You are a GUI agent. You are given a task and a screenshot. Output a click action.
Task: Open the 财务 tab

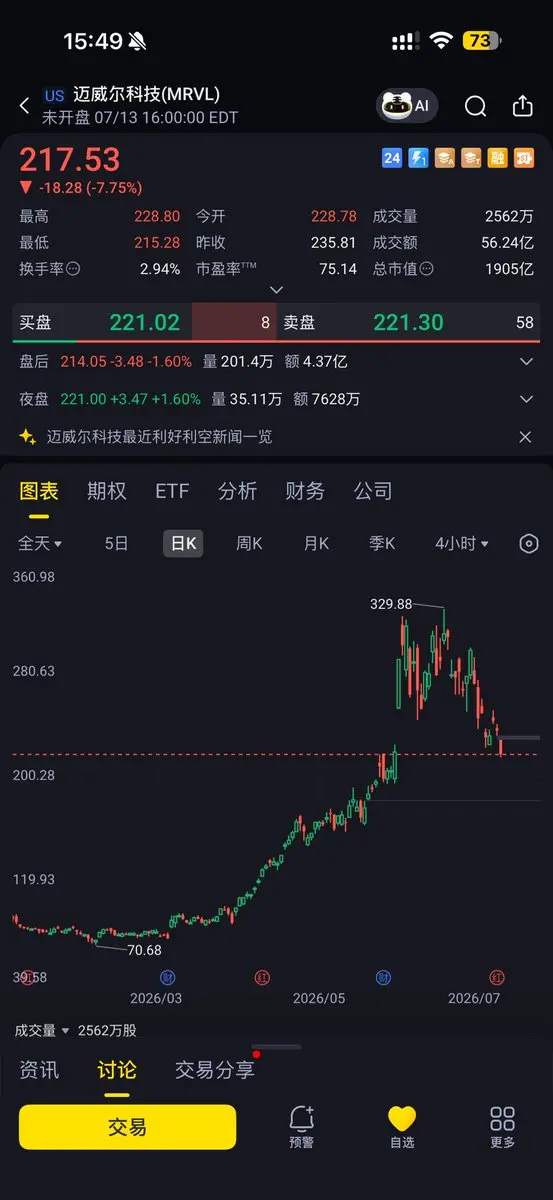(305, 491)
